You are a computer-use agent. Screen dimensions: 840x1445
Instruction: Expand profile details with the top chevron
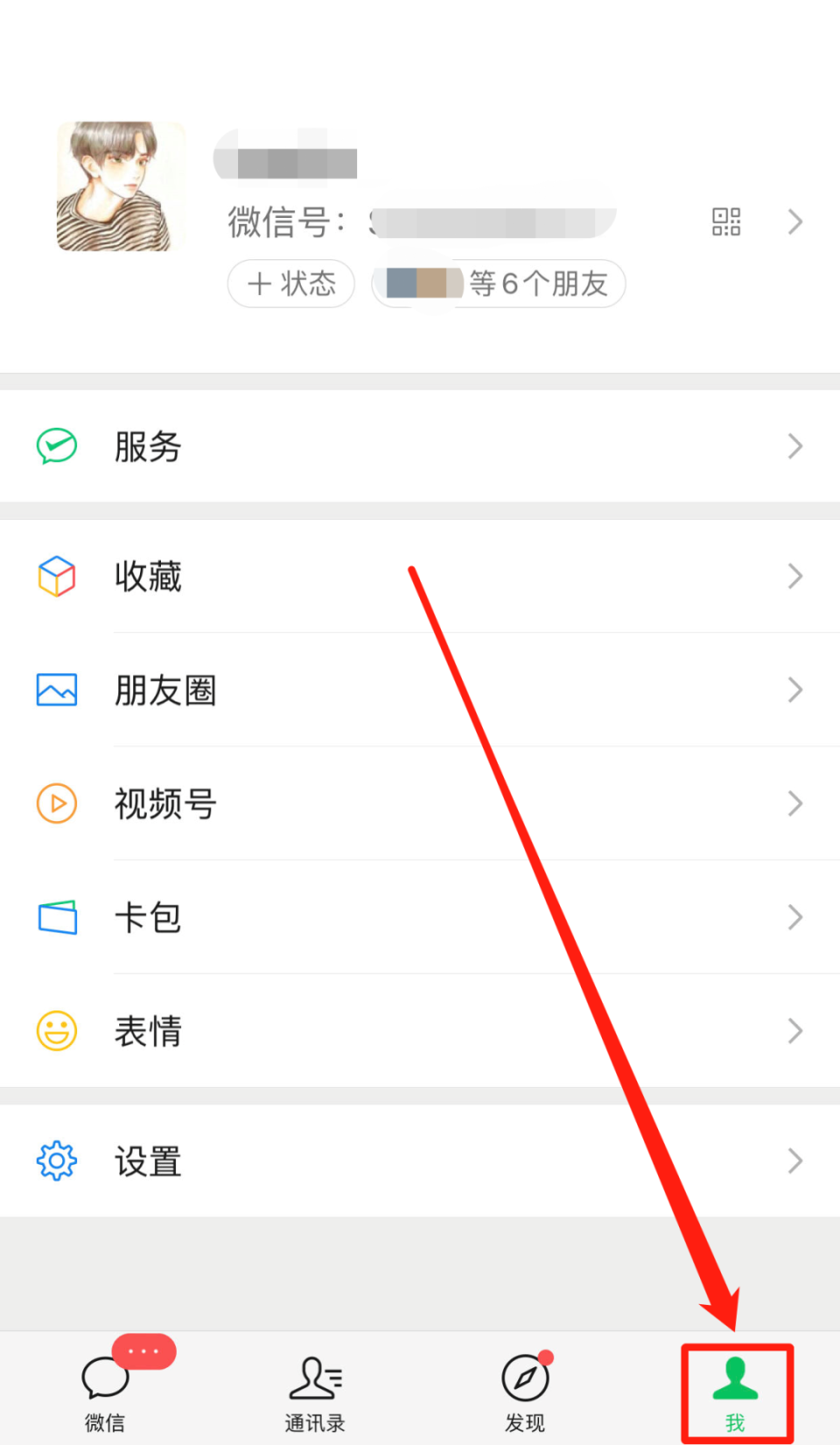pyautogui.click(x=794, y=221)
